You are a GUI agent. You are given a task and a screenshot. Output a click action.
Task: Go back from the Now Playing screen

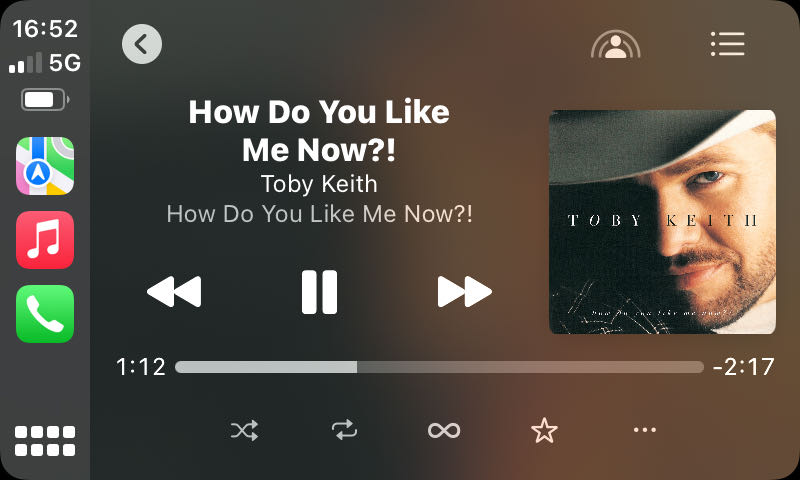[142, 44]
